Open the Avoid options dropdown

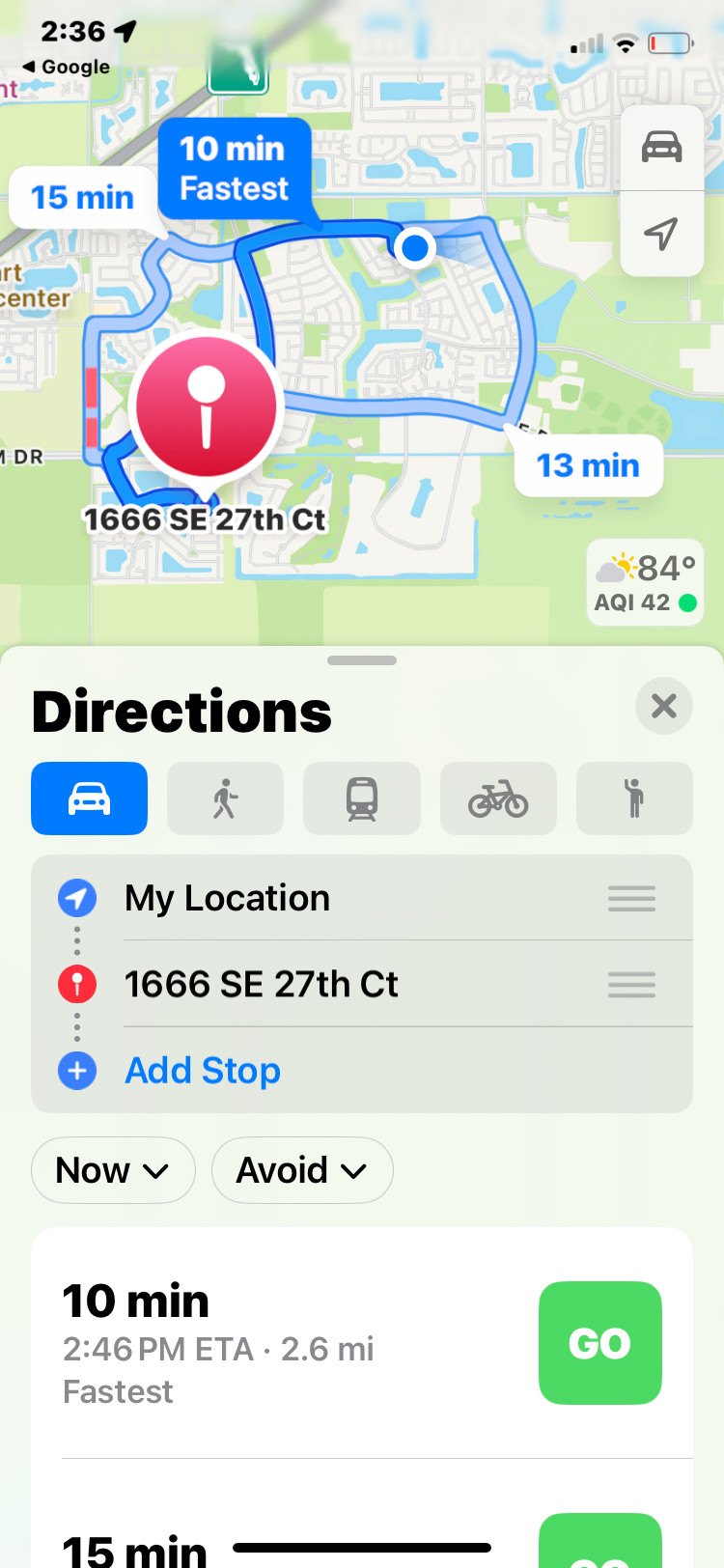302,1170
